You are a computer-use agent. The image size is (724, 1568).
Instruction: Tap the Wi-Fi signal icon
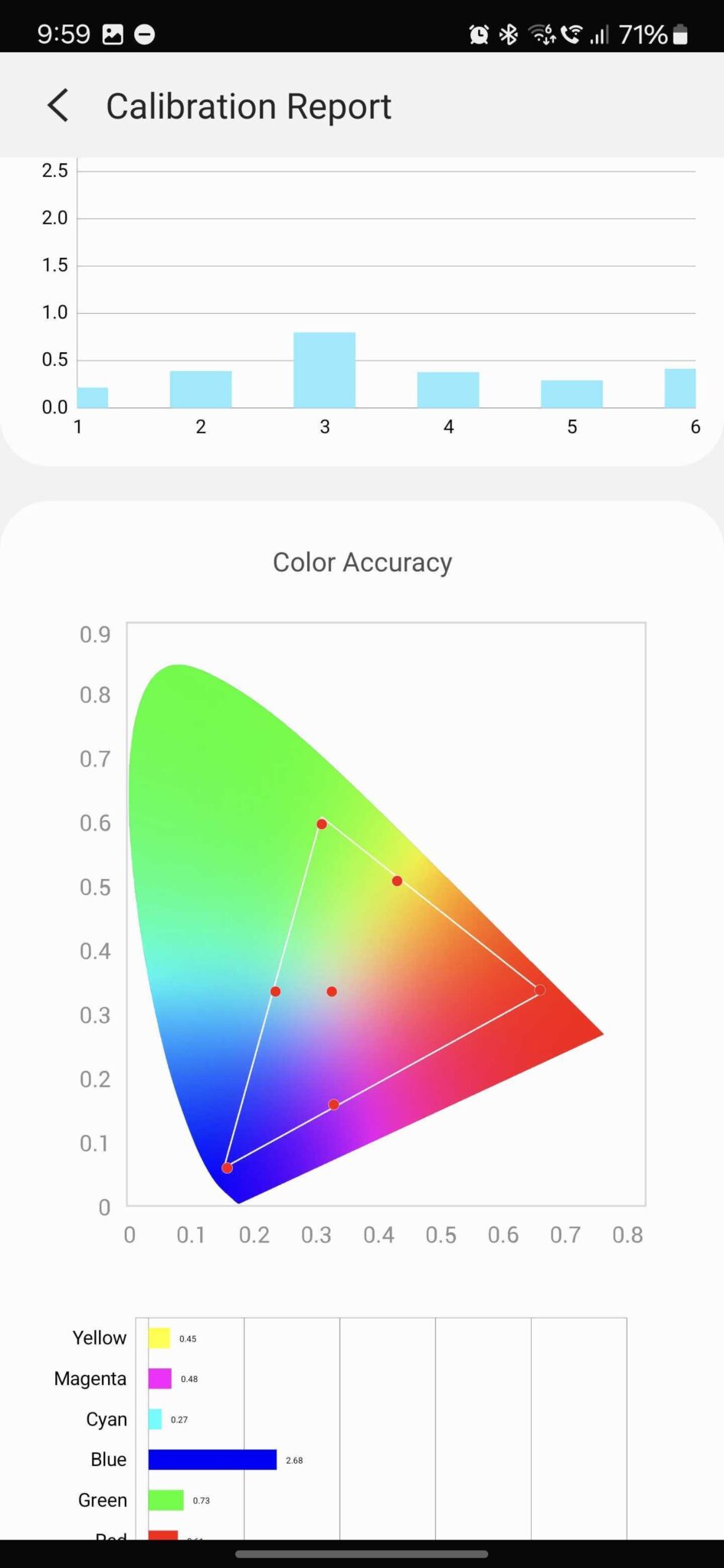coord(541,34)
